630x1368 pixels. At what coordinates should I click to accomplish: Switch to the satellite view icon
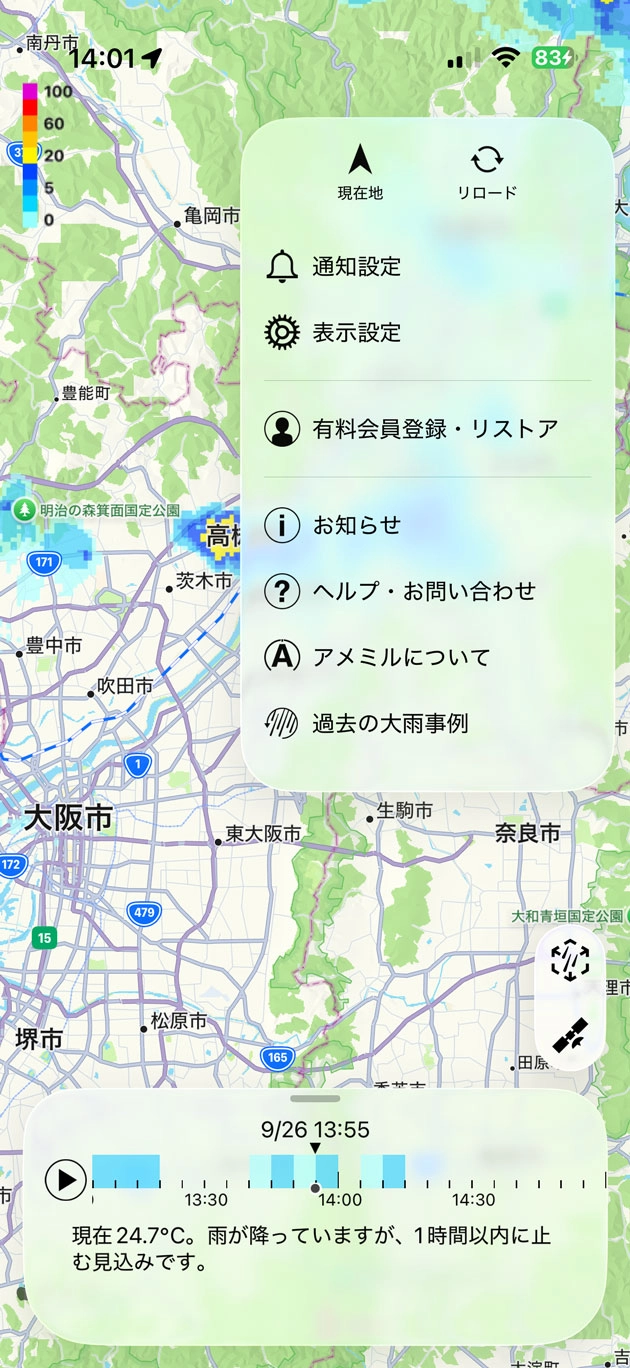(x=570, y=1035)
